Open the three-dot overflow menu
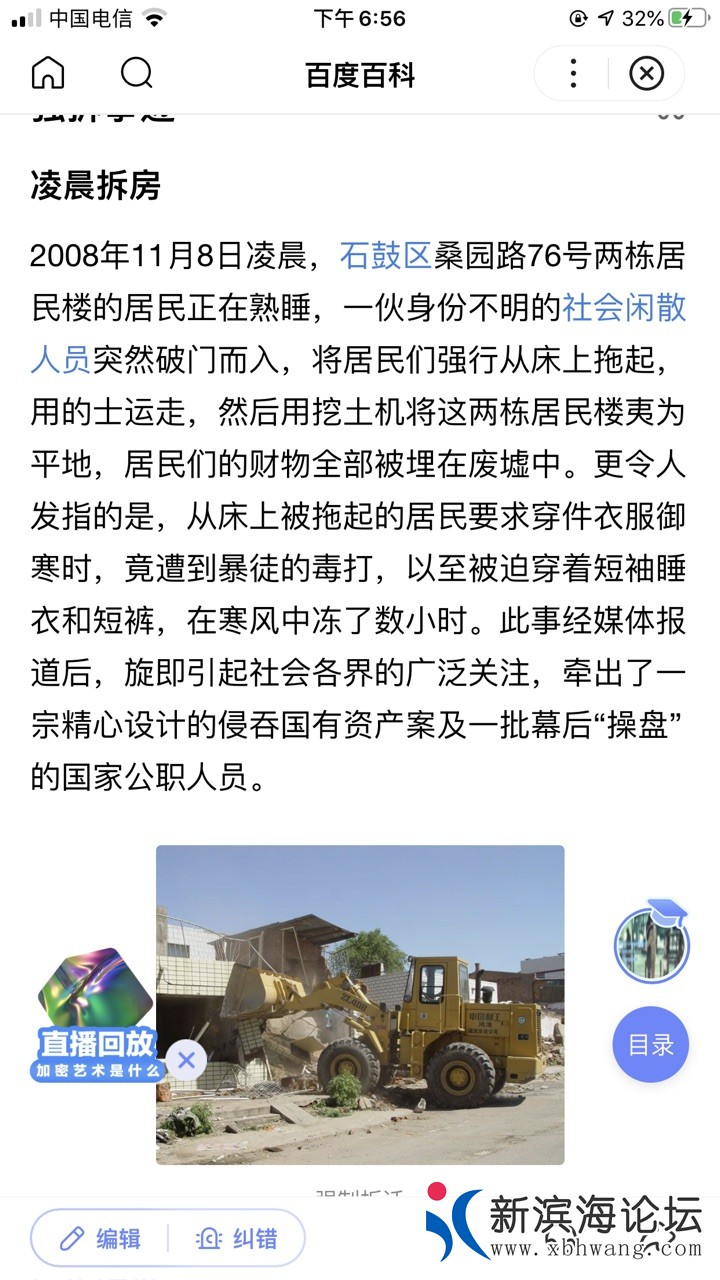This screenshot has height=1280, width=720. point(573,74)
